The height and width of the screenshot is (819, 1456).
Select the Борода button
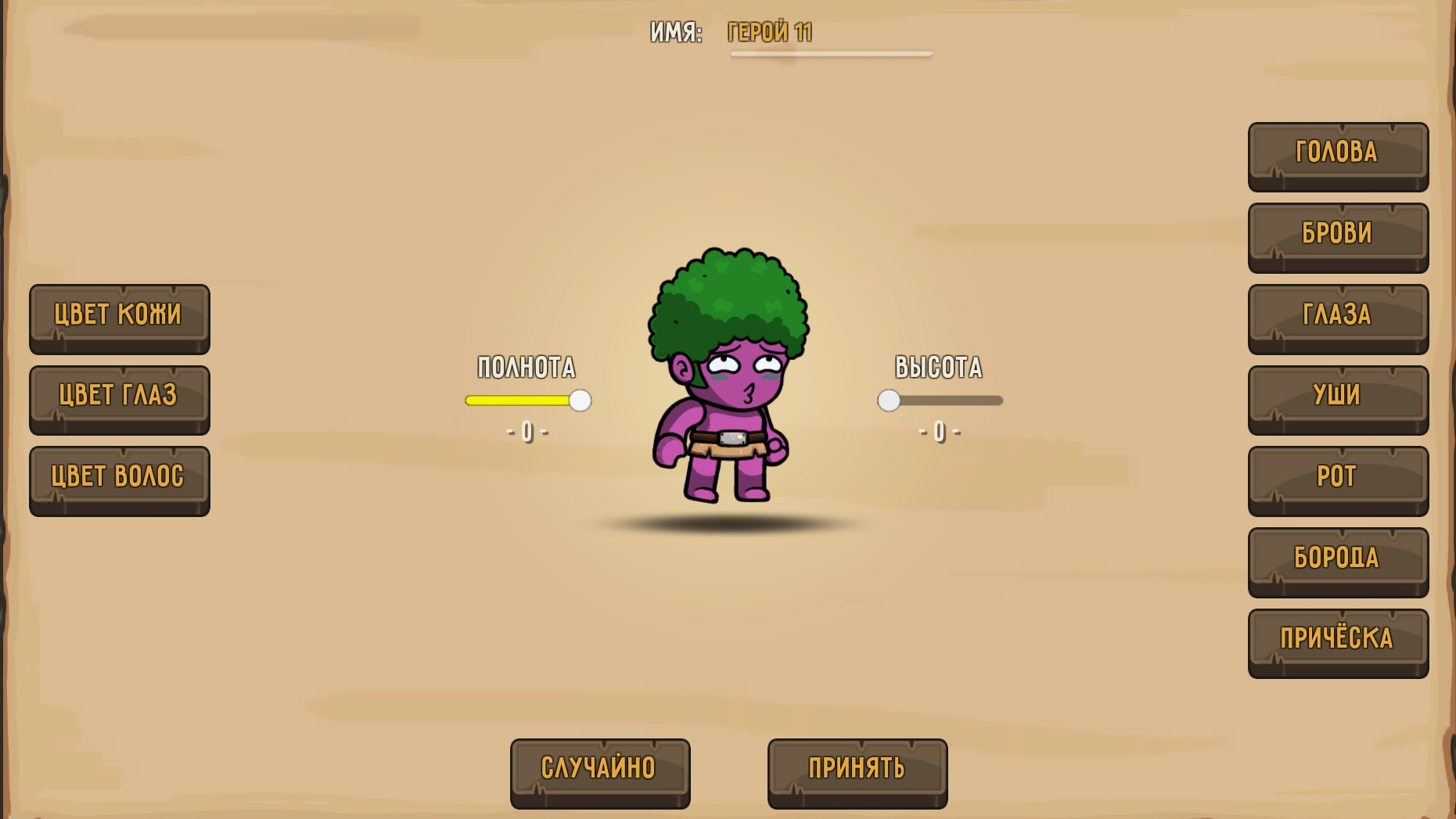(1337, 560)
